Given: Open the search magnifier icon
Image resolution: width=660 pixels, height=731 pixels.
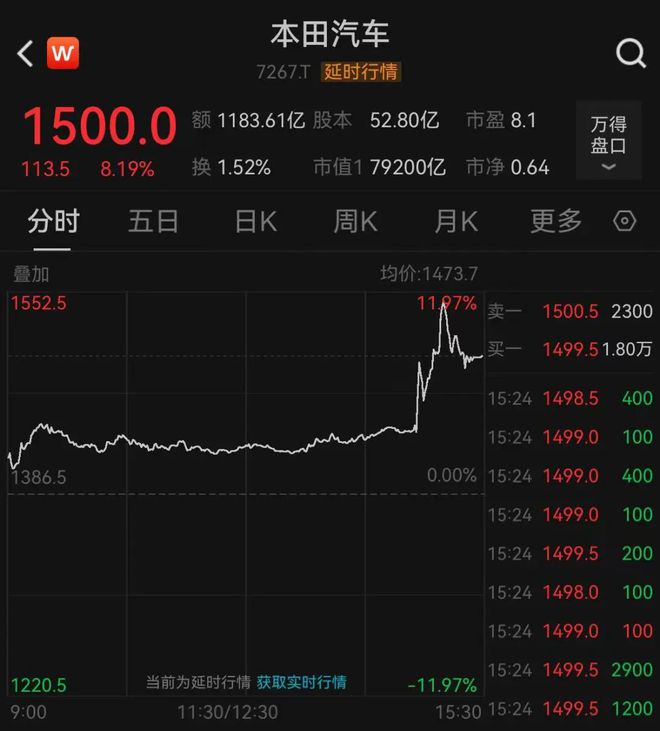Looking at the screenshot, I should [x=630, y=53].
